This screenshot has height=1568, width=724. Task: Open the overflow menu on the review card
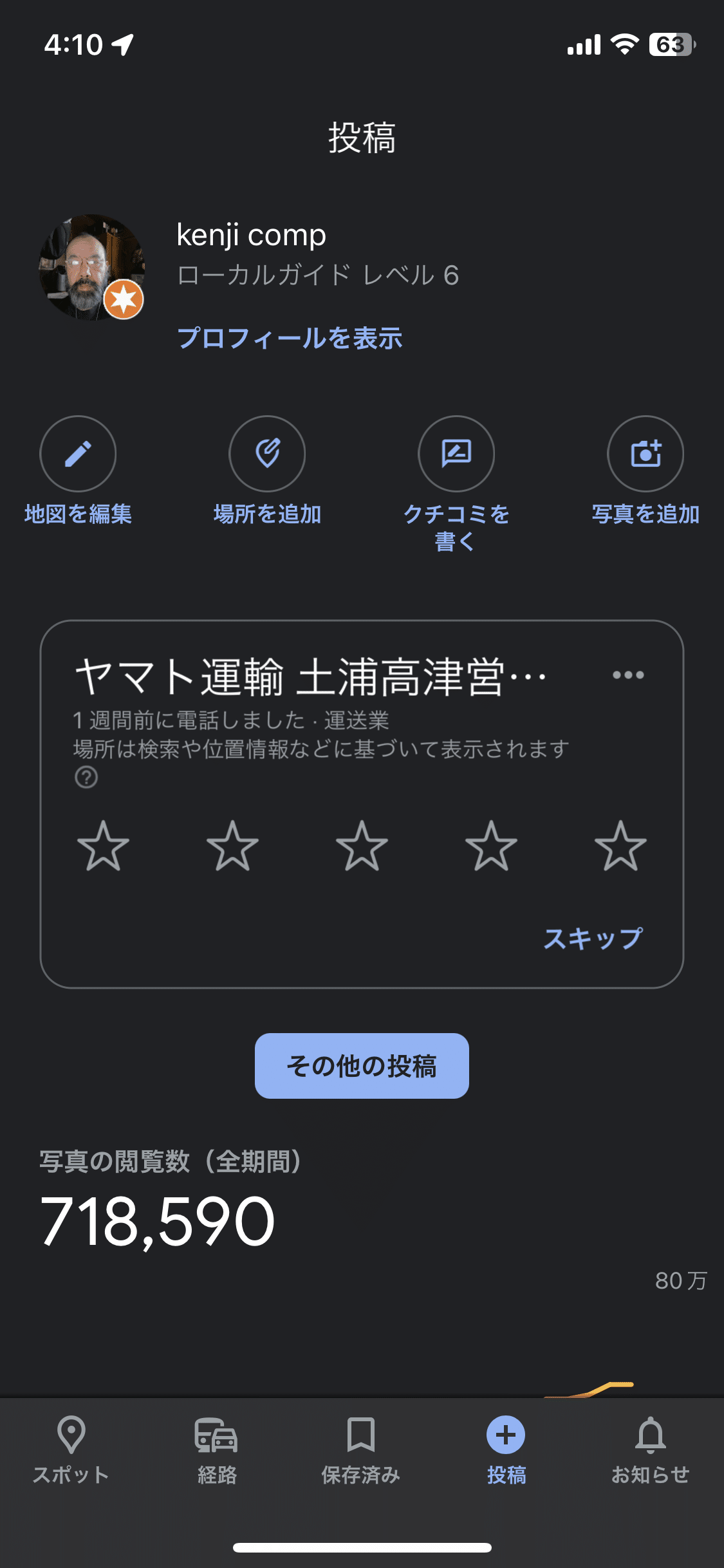628,675
